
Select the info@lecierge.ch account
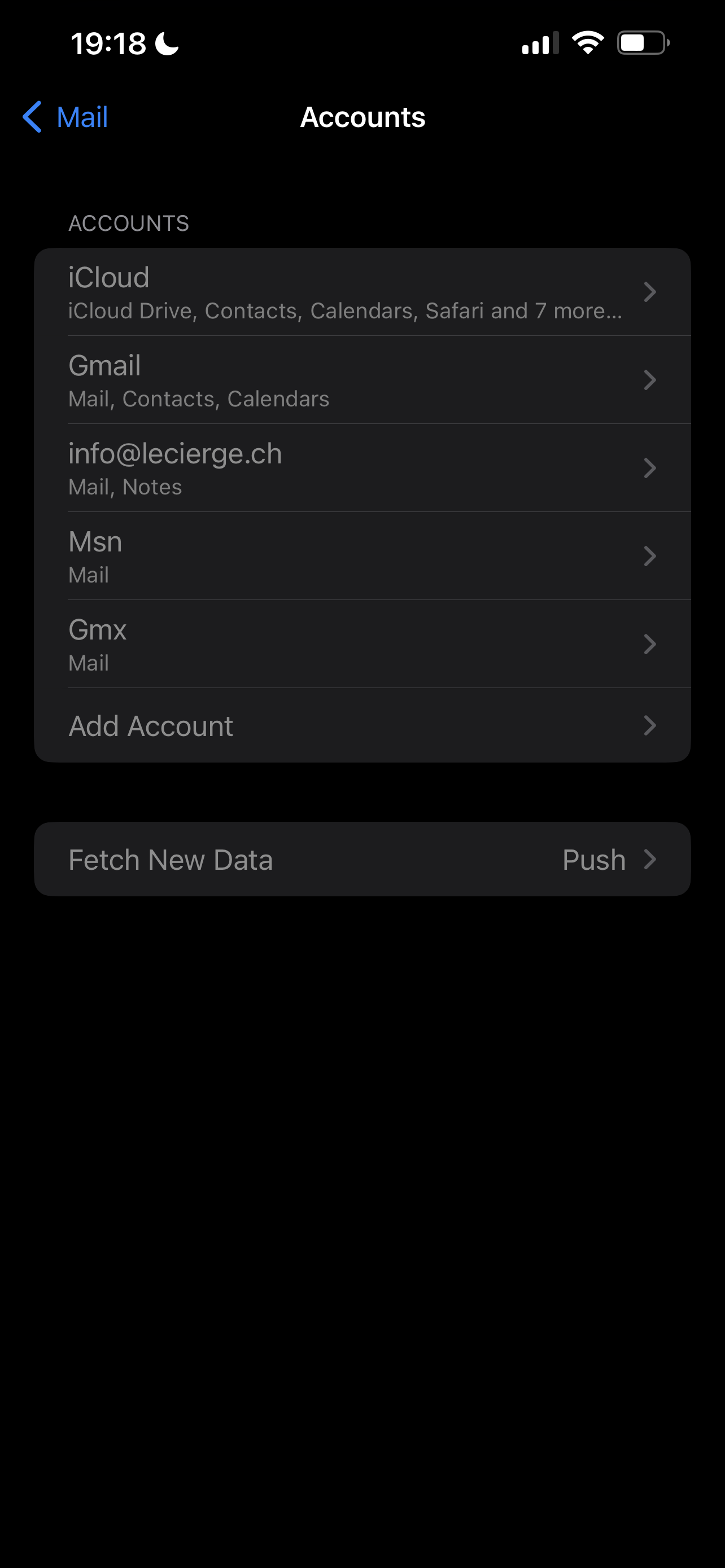(x=362, y=468)
